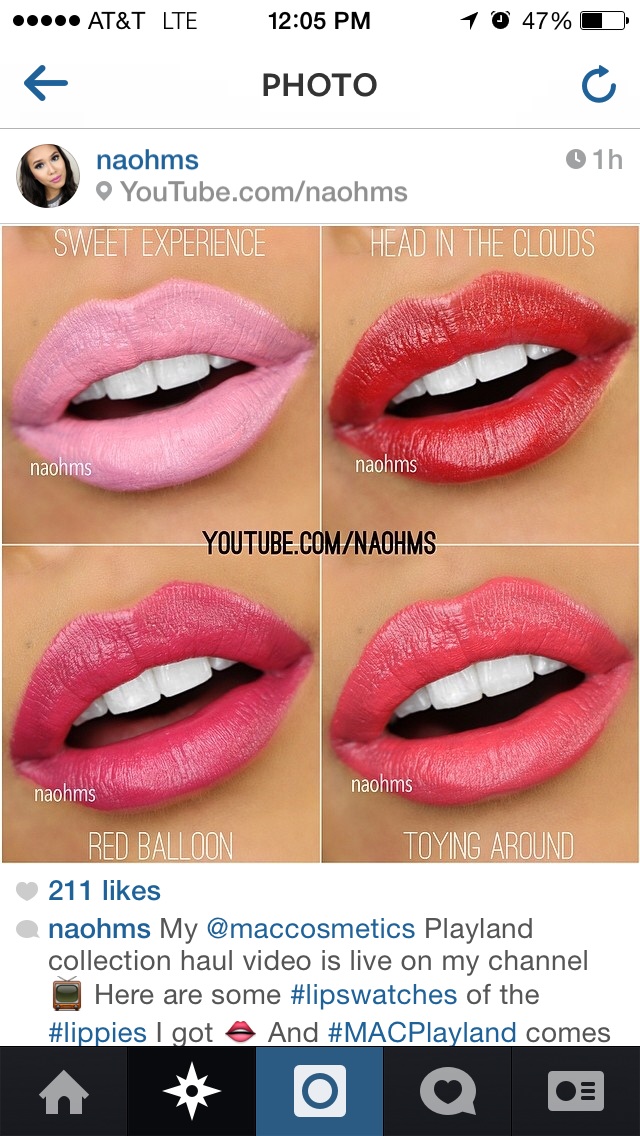This screenshot has height=1136, width=640.
Task: Switch to the profile card tab
Action: coord(576,1091)
